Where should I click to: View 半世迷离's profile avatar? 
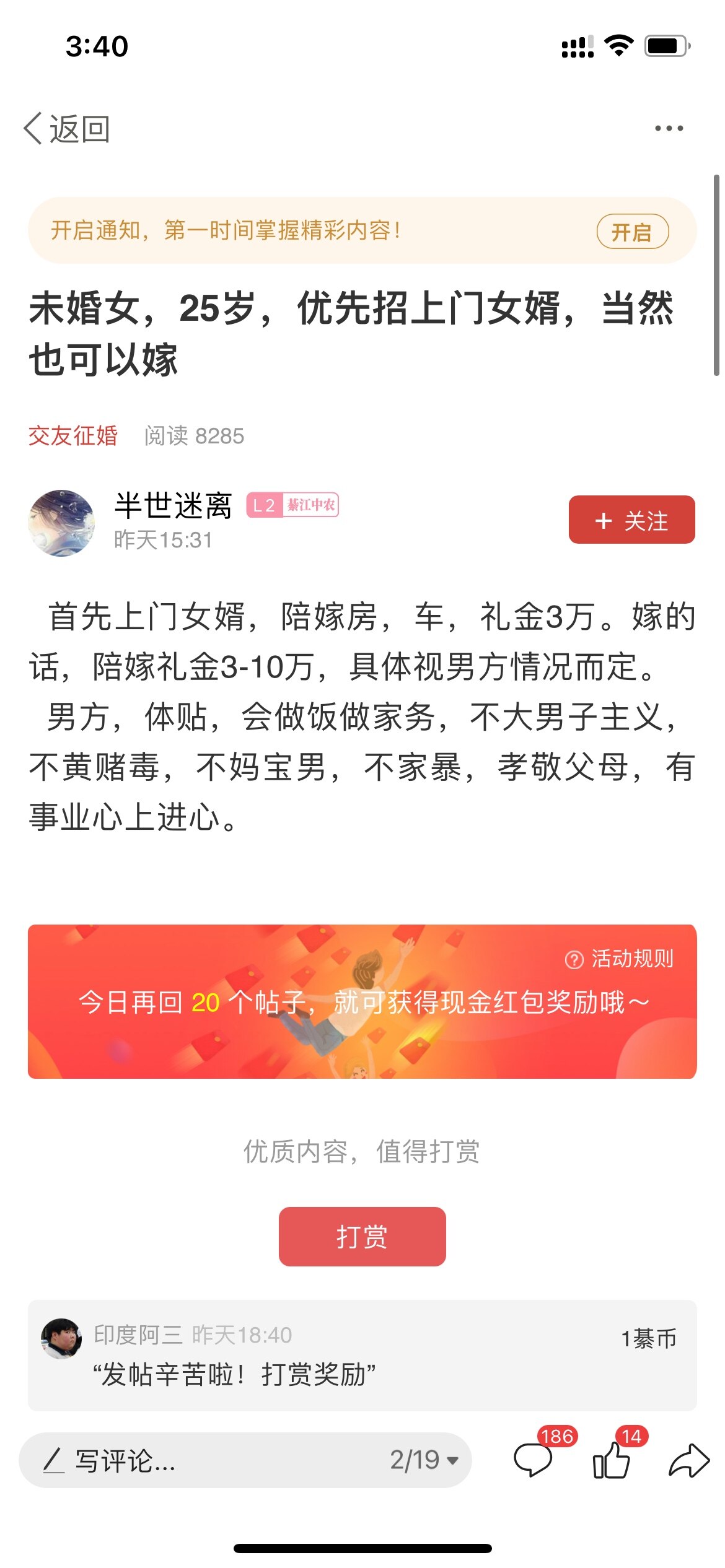point(61,523)
